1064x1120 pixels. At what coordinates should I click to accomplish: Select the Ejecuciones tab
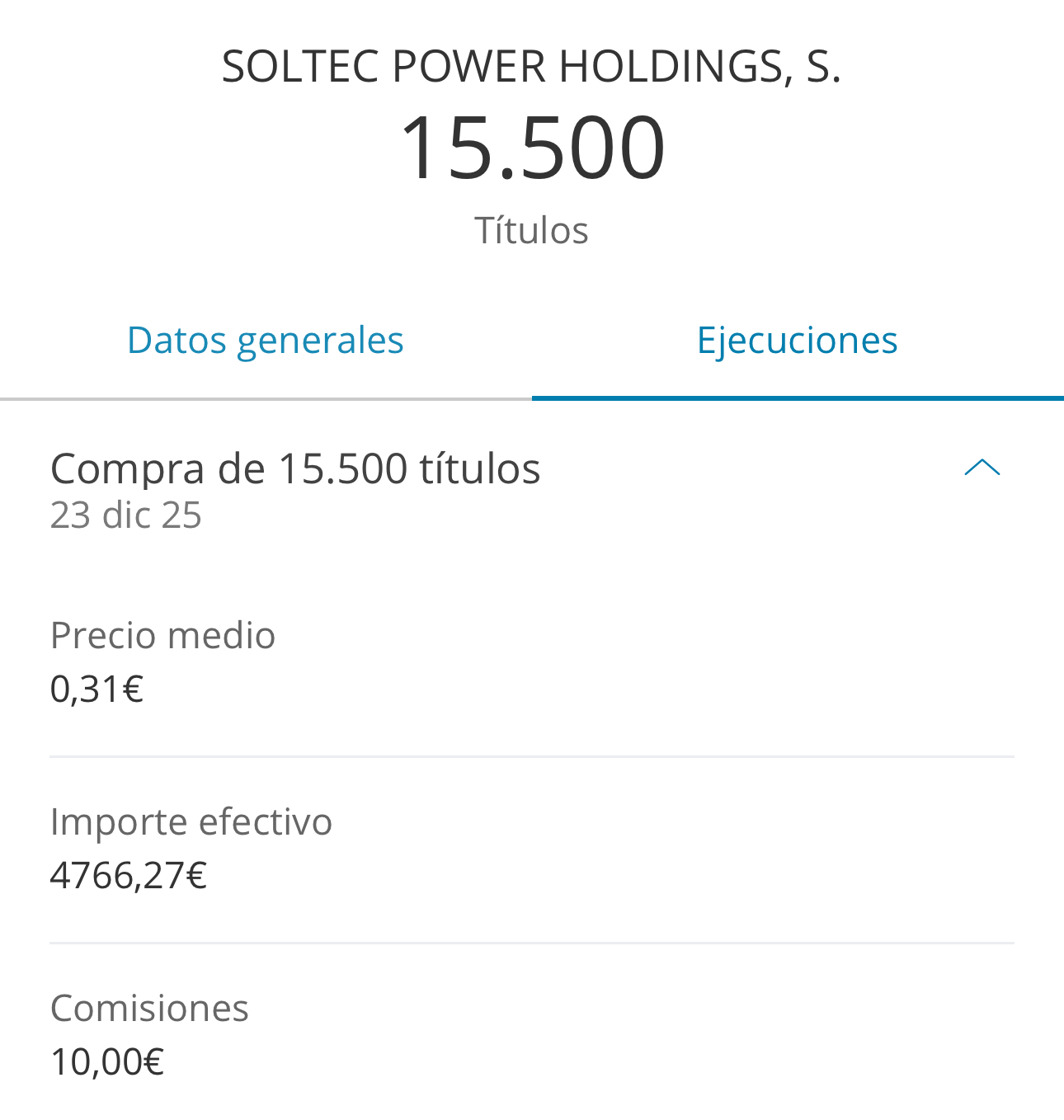[797, 341]
